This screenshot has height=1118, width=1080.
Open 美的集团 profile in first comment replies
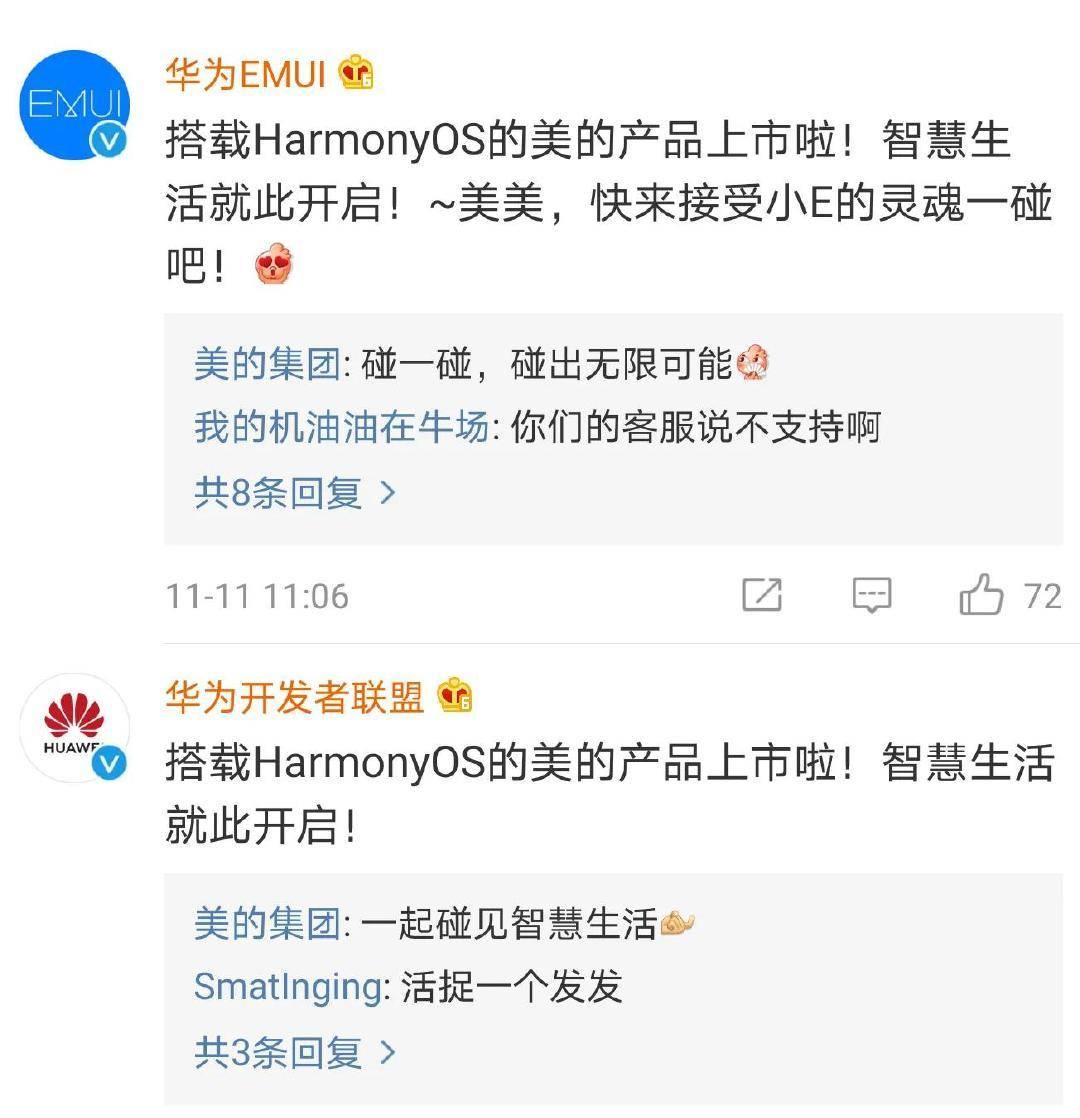[267, 365]
